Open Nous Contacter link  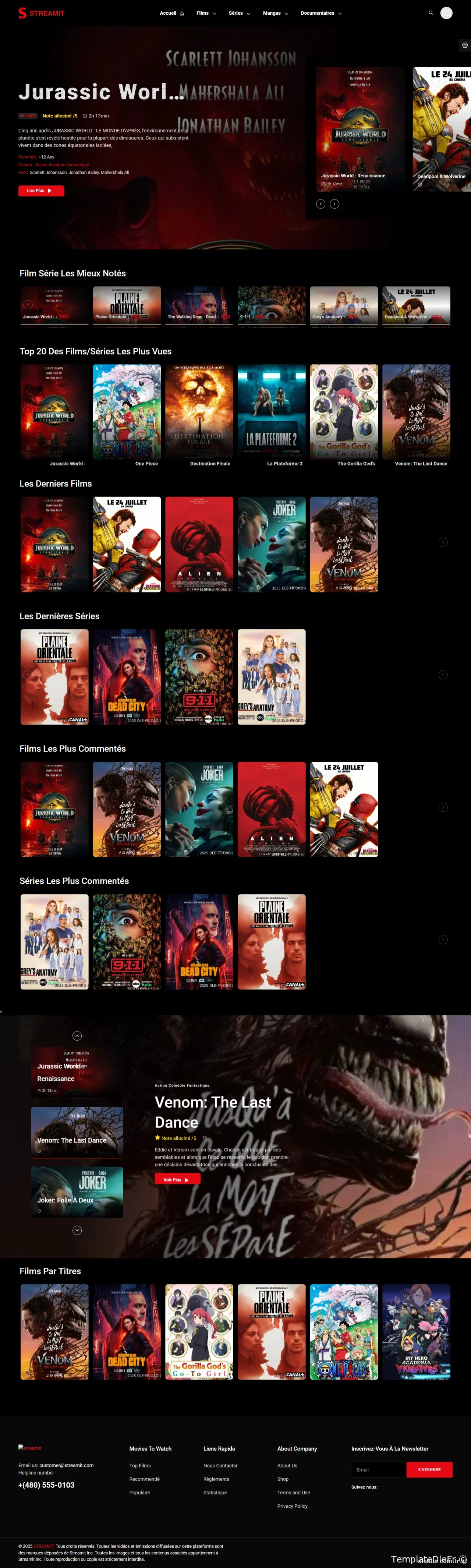220,1466
